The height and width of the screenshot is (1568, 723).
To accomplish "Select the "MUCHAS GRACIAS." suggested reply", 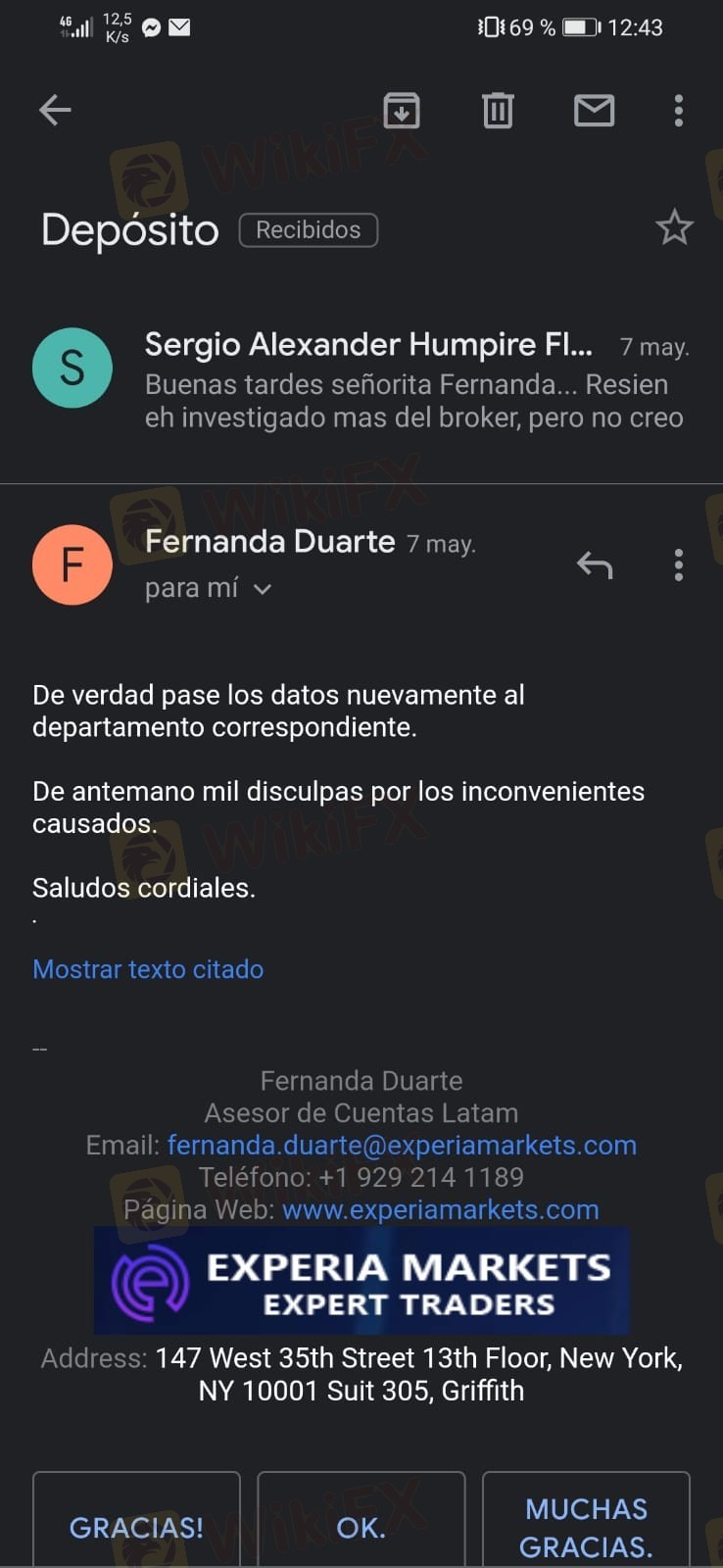I will (586, 1527).
